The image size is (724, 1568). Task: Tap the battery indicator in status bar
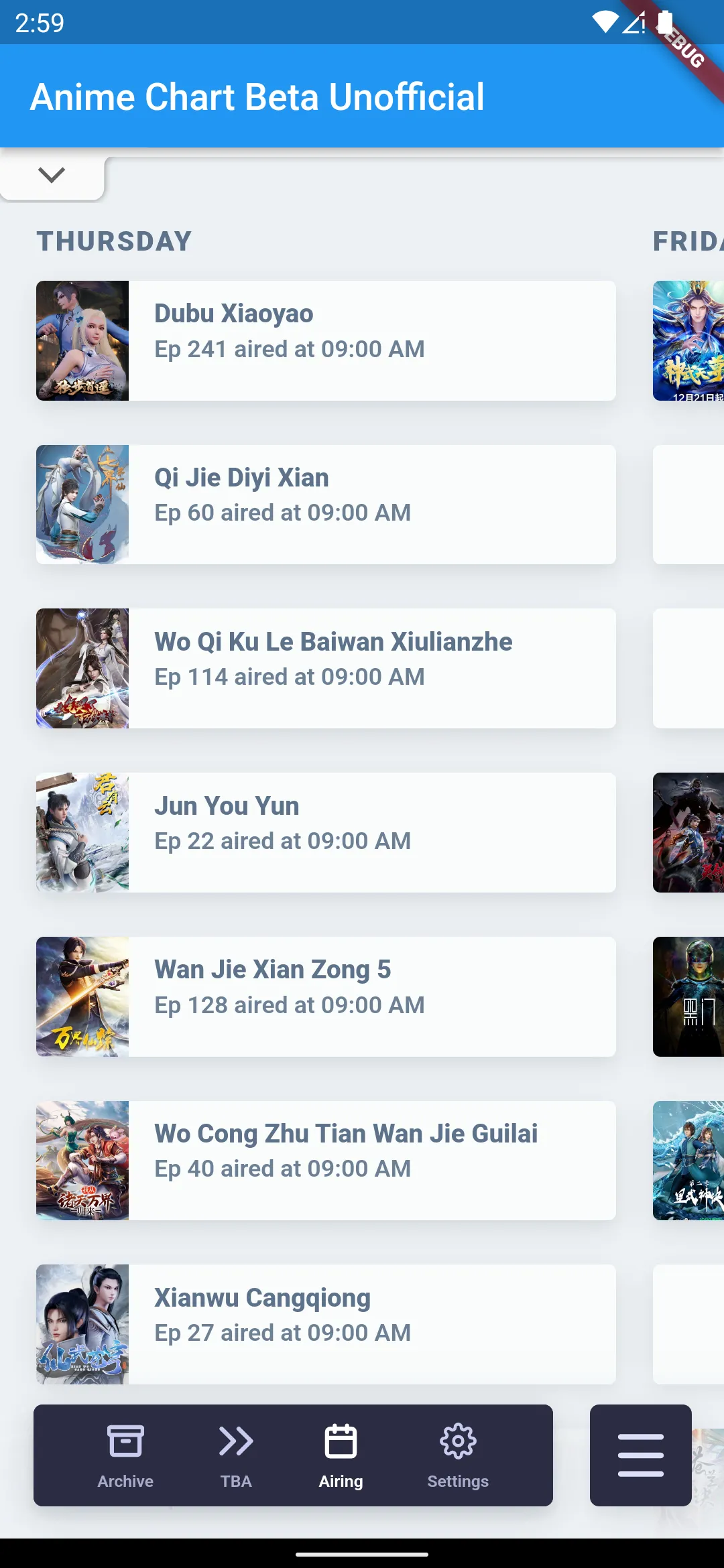coord(667,22)
